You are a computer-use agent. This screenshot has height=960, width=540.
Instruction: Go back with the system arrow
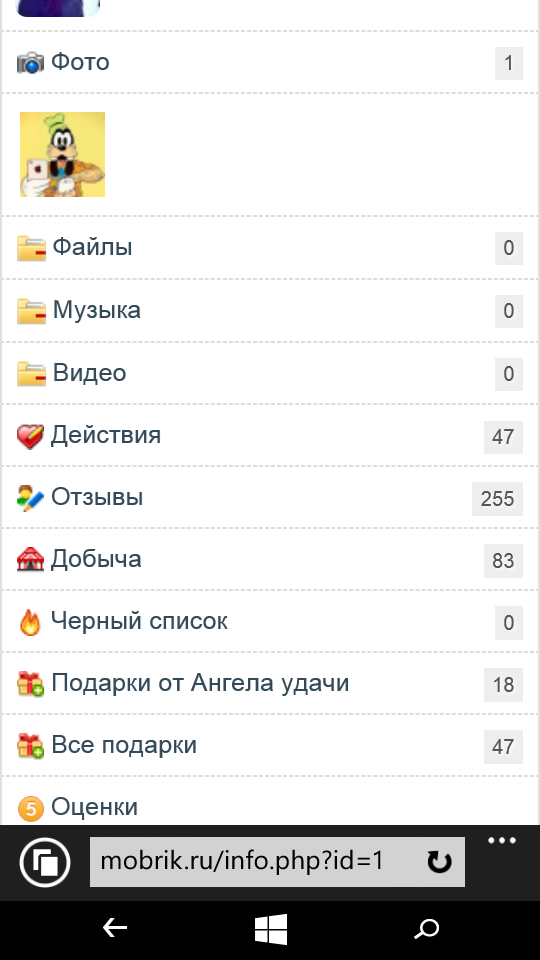[x=114, y=929]
